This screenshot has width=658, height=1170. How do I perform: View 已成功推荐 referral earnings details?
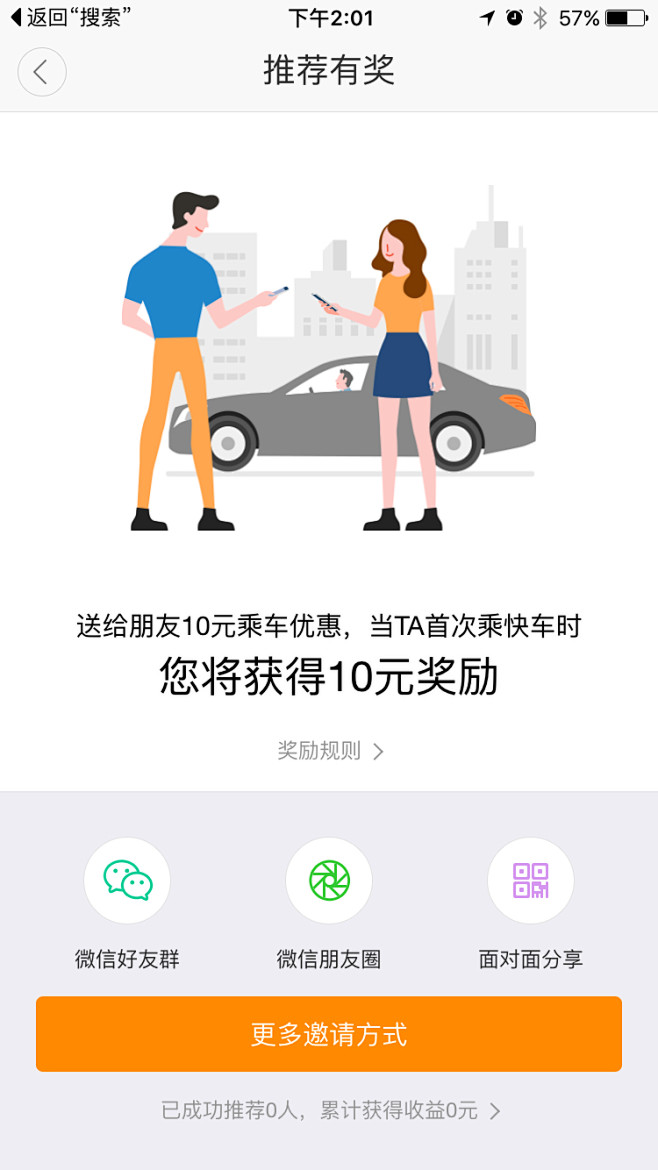(x=329, y=1110)
